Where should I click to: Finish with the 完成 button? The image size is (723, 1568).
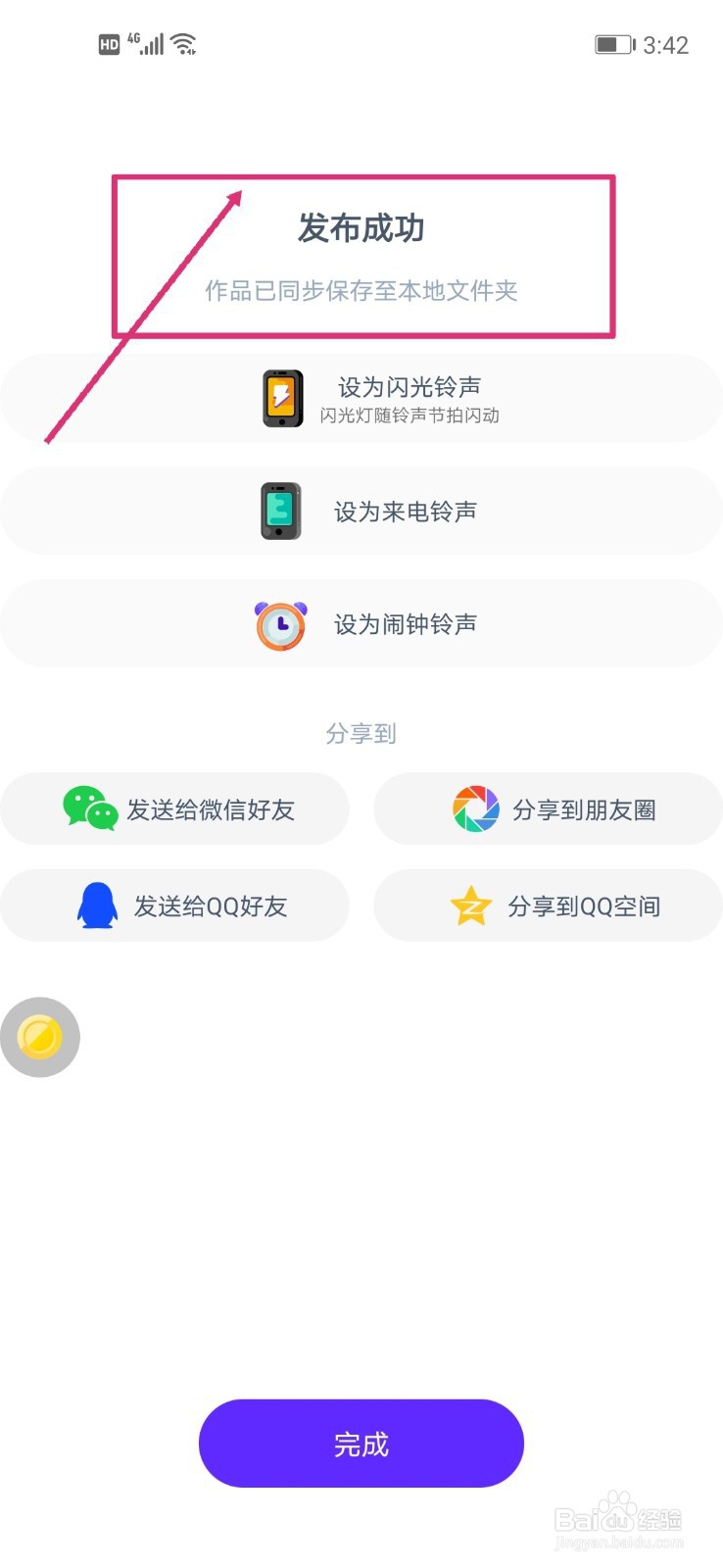coord(361,1444)
